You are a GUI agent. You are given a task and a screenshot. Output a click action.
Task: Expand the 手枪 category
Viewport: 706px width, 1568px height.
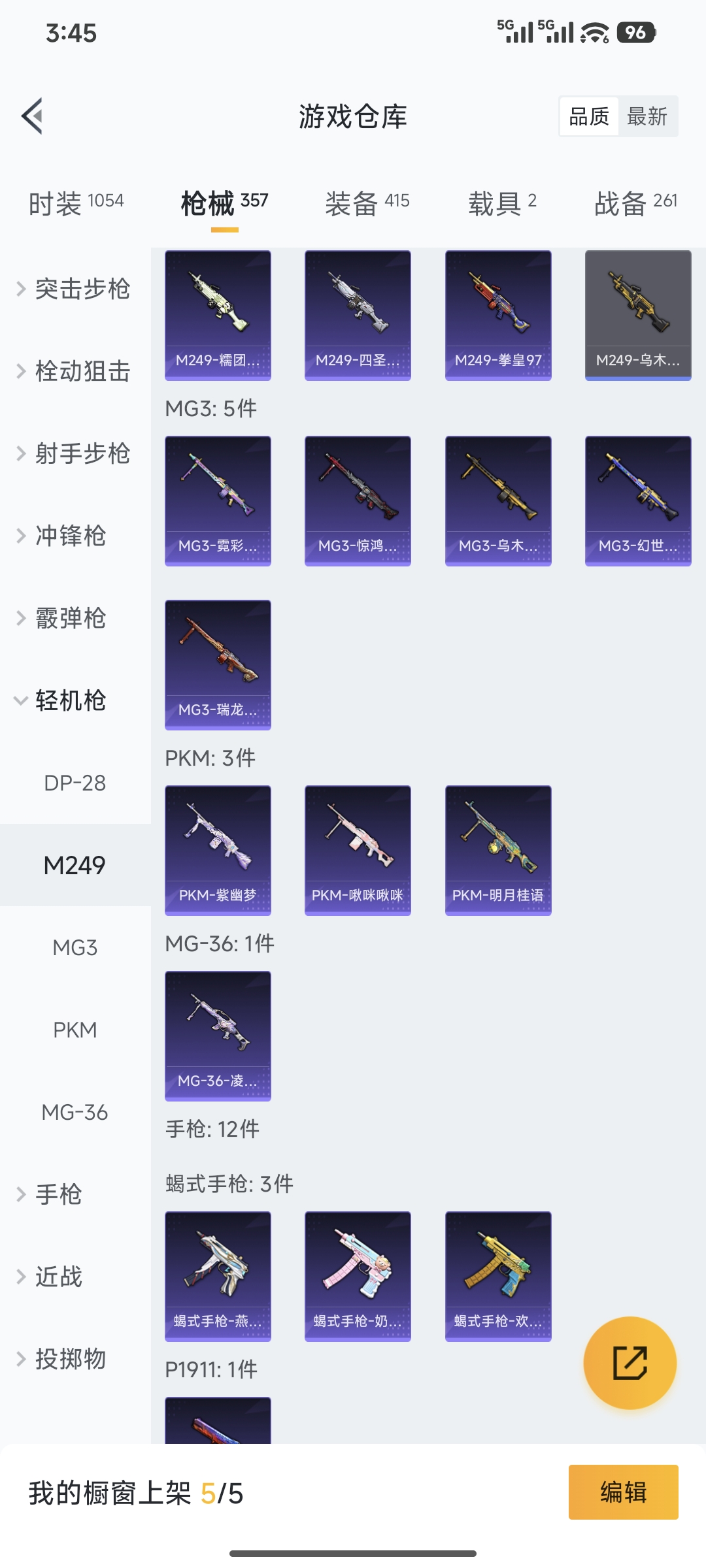point(58,1194)
